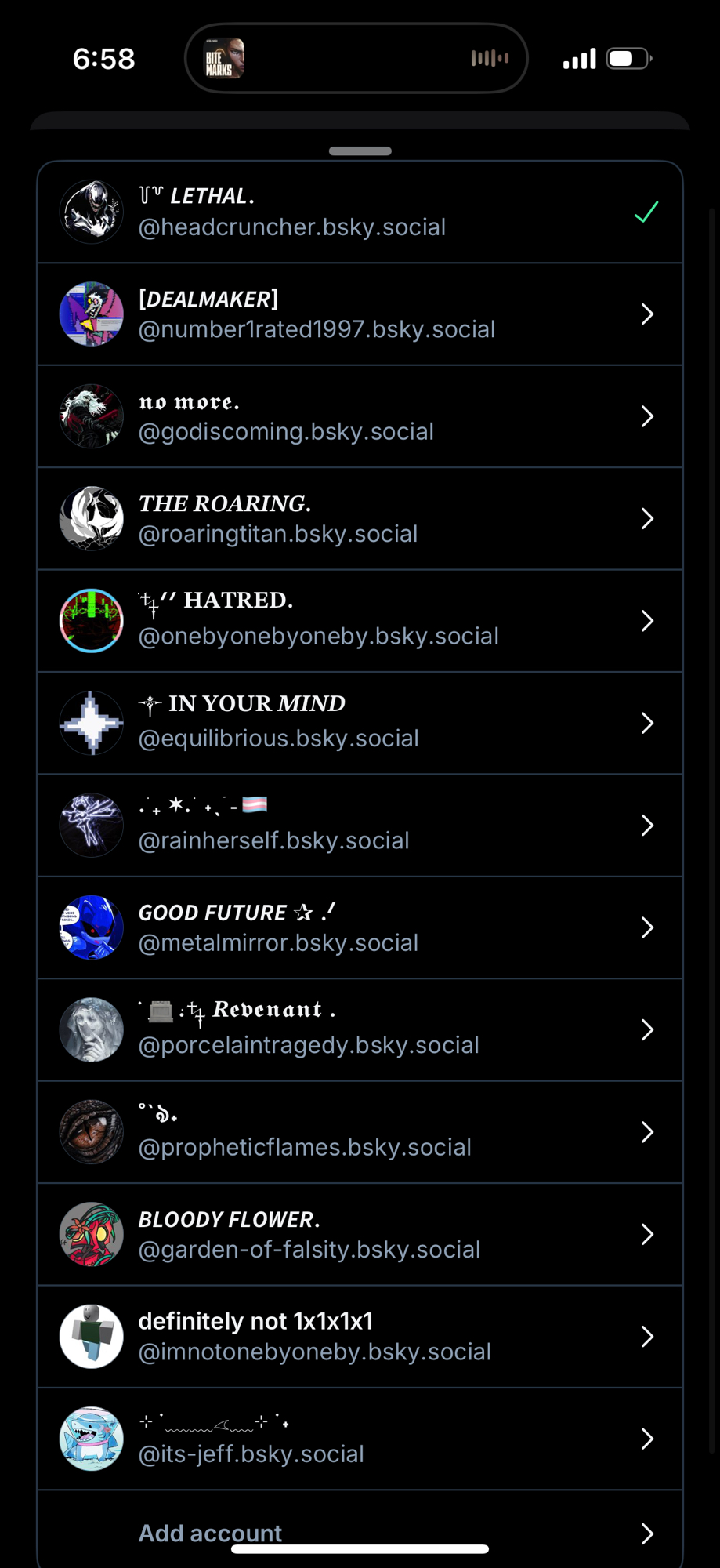Switch to the @godiscoming account
Viewport: 720px width, 1568px height.
pyautogui.click(x=360, y=416)
